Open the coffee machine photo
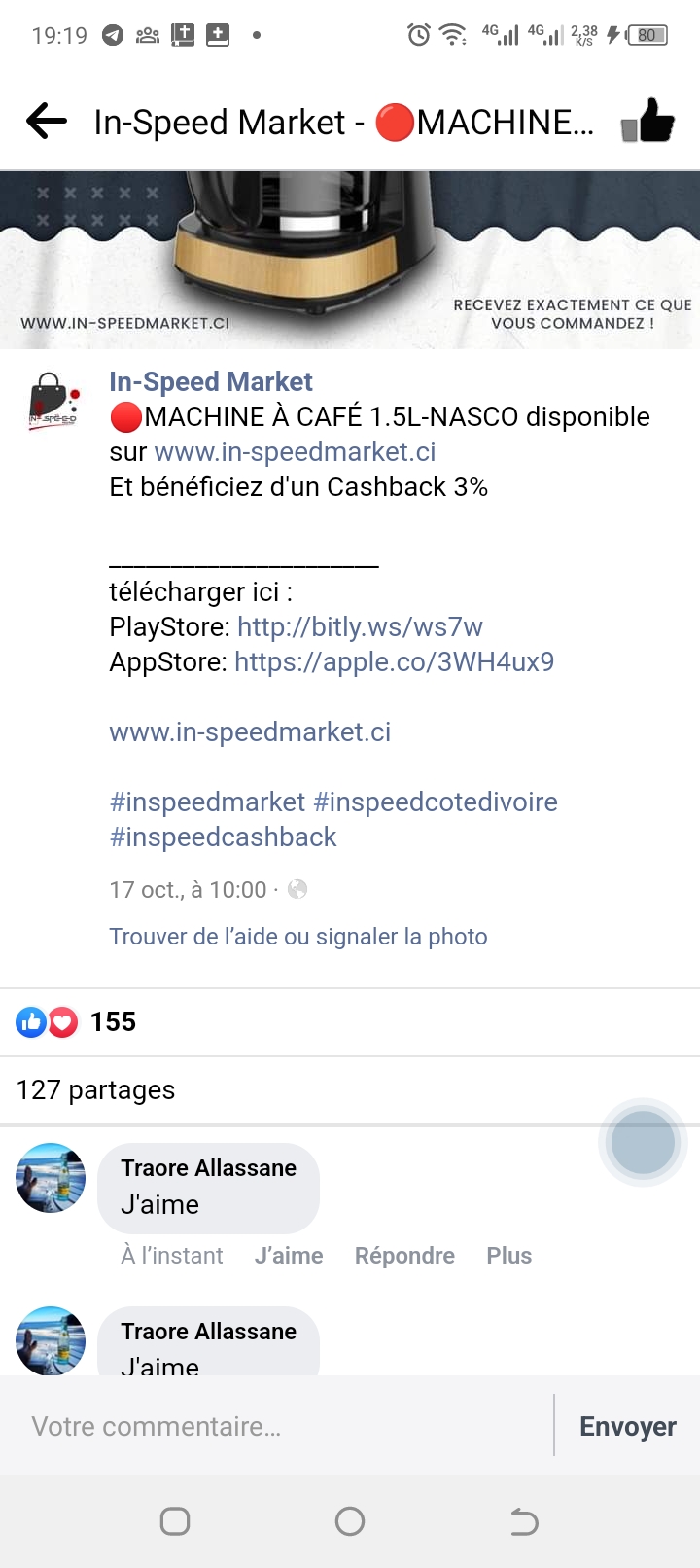700x1568 pixels. (350, 260)
